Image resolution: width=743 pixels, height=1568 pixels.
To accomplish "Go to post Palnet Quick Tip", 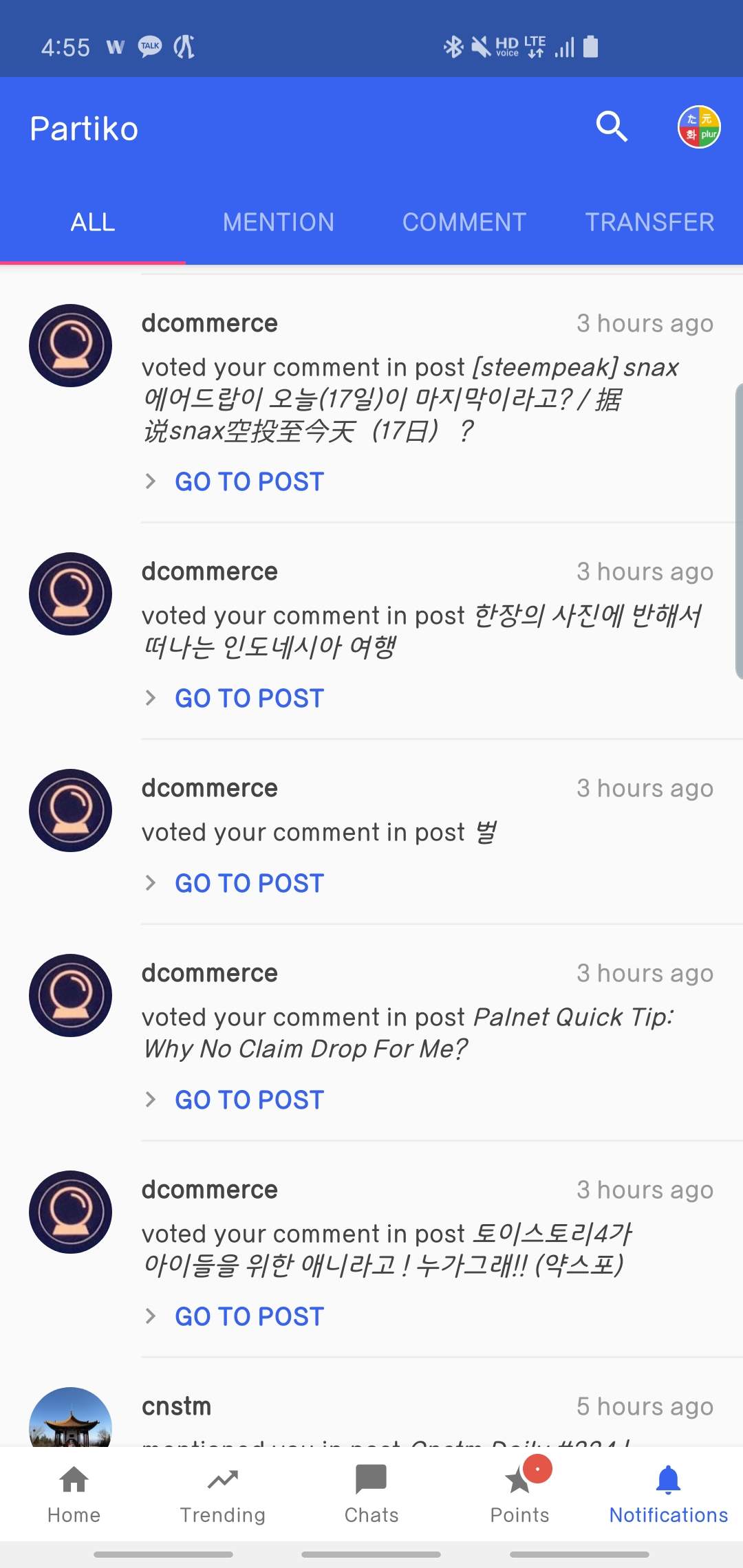I will coord(249,1100).
